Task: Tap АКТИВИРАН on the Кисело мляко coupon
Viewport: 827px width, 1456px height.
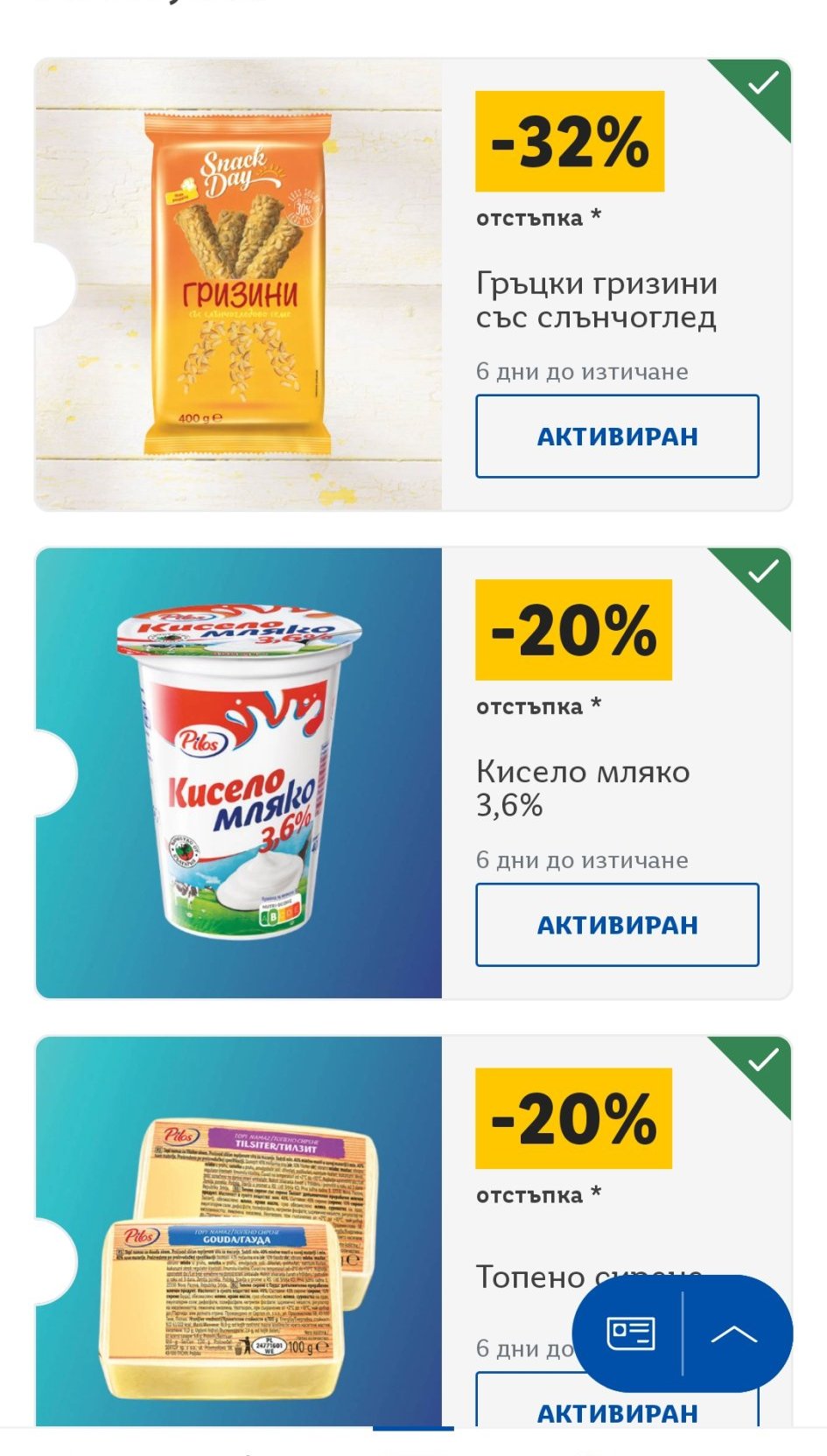Action: point(617,924)
